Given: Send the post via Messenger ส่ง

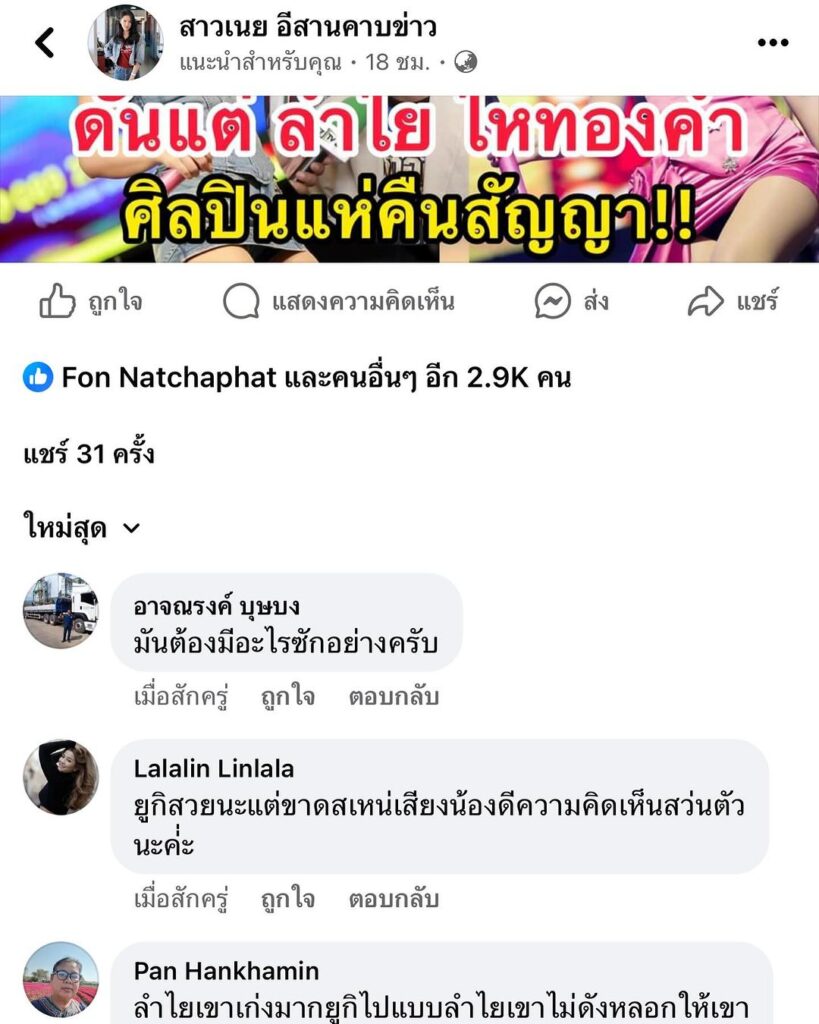Looking at the screenshot, I should 572,301.
